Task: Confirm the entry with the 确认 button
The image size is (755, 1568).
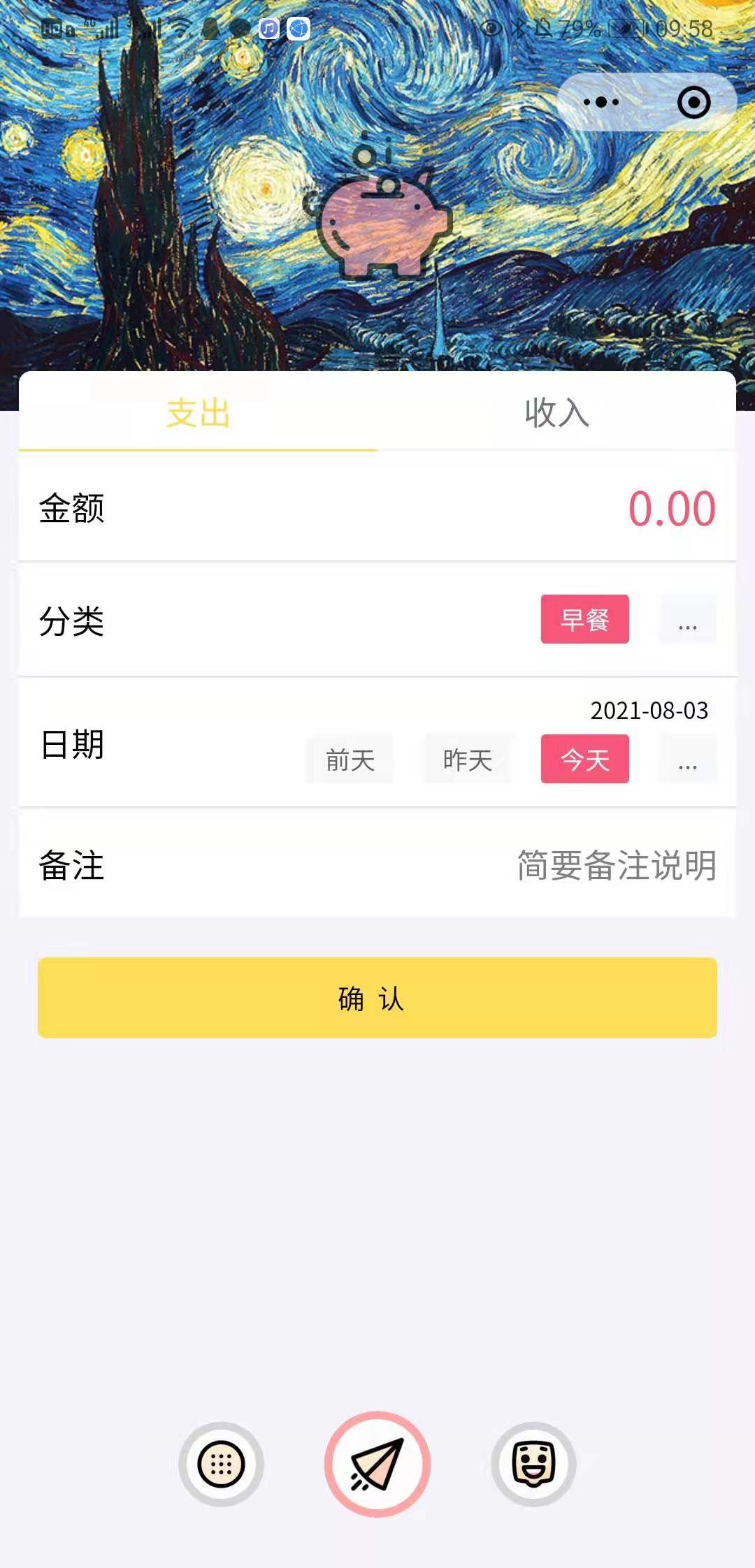Action: (x=377, y=997)
